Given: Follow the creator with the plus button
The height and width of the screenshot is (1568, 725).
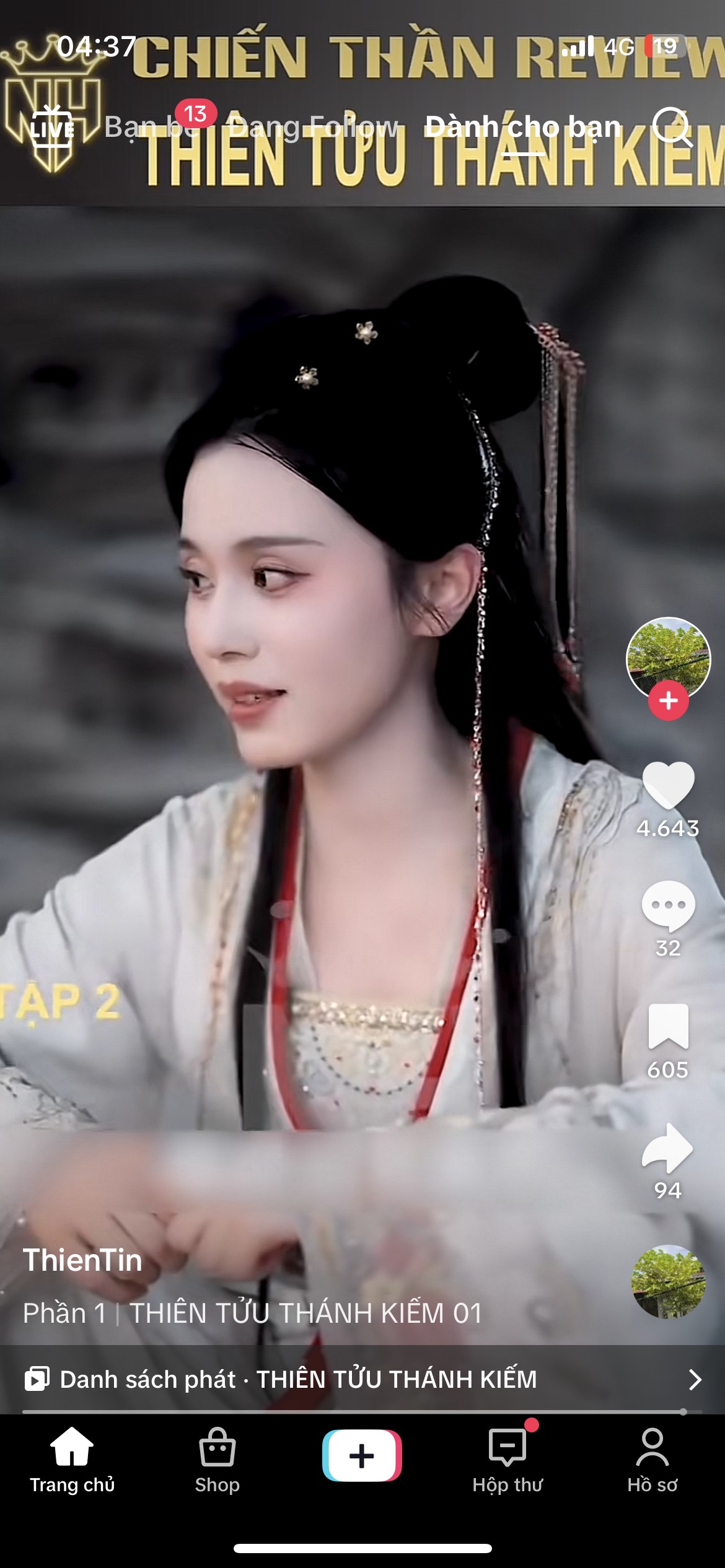Looking at the screenshot, I should pyautogui.click(x=668, y=701).
